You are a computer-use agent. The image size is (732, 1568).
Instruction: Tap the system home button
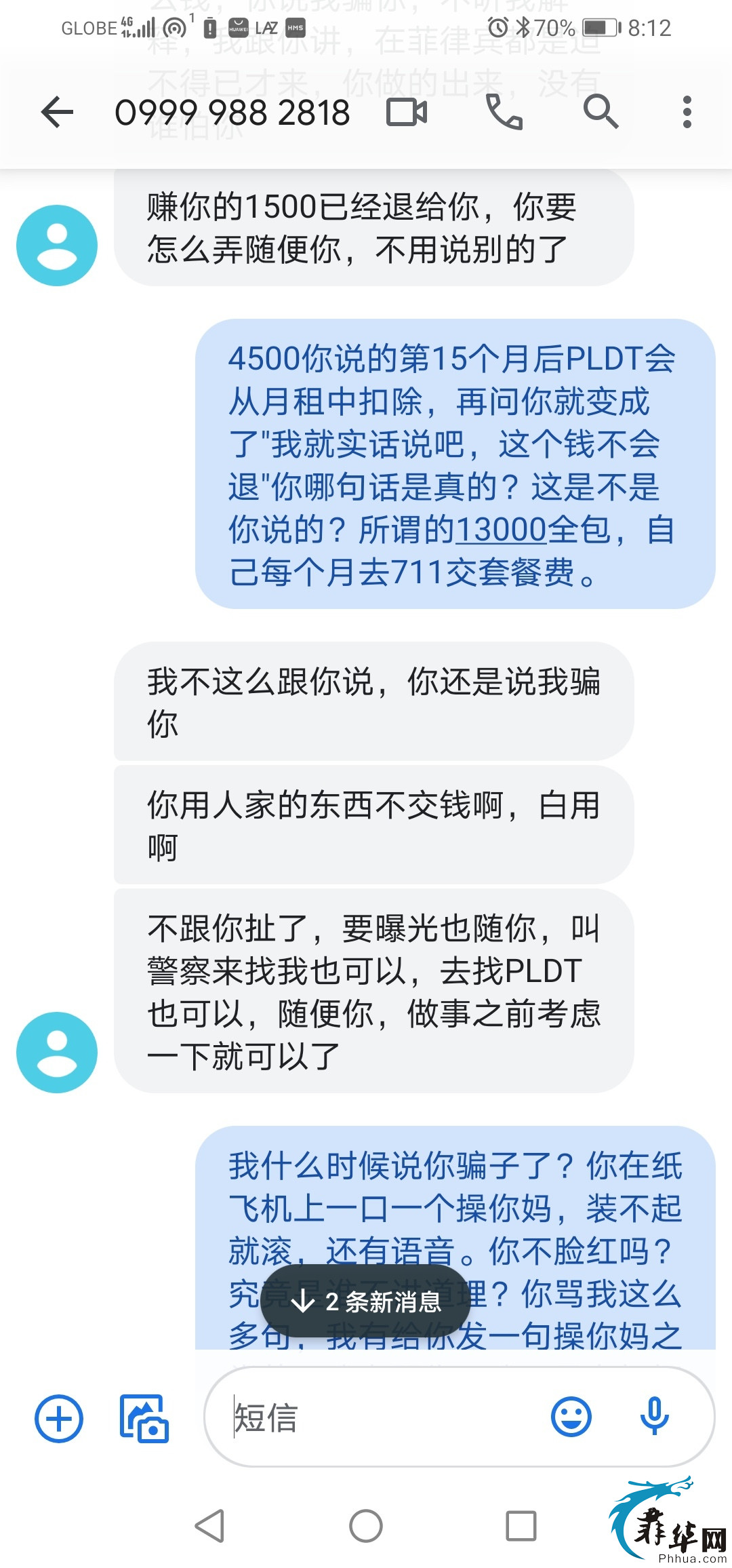click(x=366, y=1526)
